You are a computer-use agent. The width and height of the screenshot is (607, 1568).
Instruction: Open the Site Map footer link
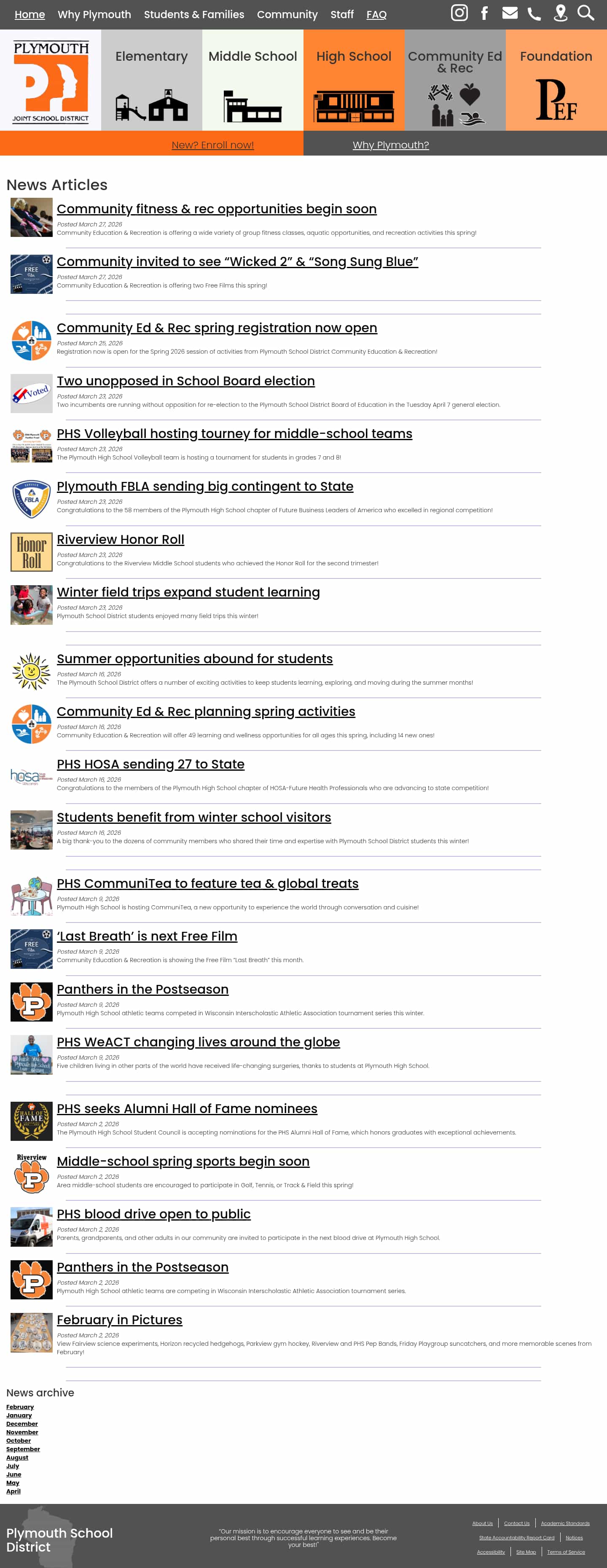point(525,1552)
